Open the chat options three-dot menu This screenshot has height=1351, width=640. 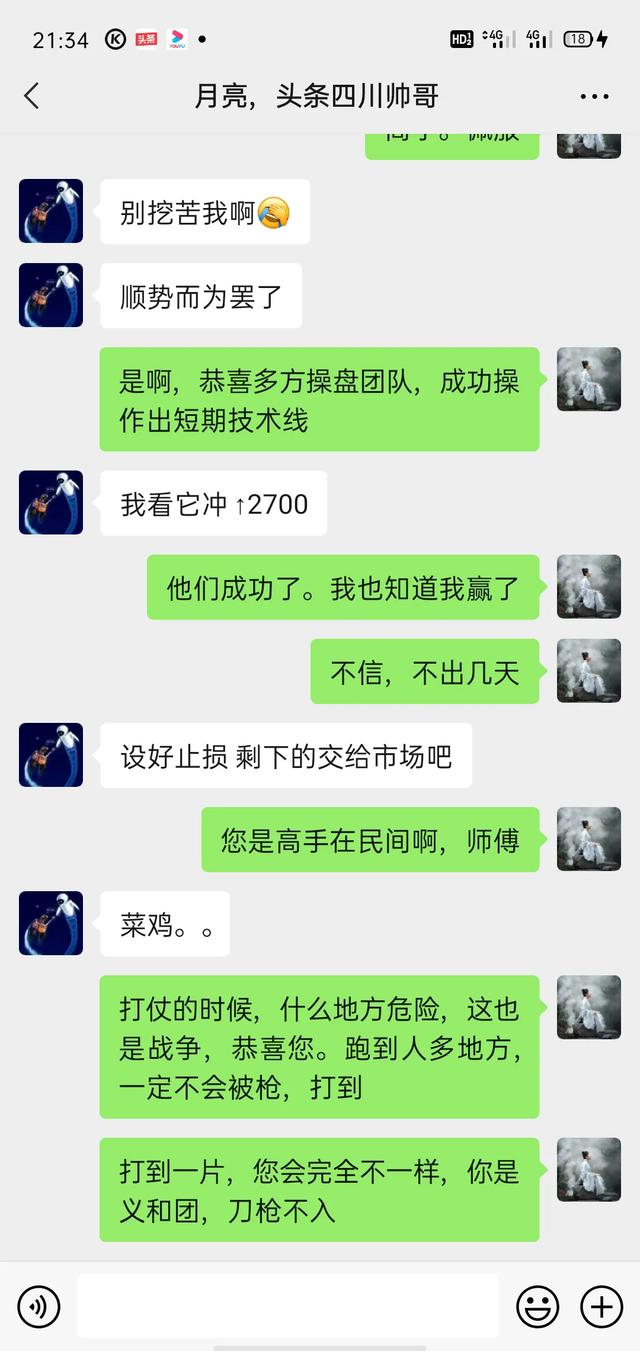tap(594, 97)
